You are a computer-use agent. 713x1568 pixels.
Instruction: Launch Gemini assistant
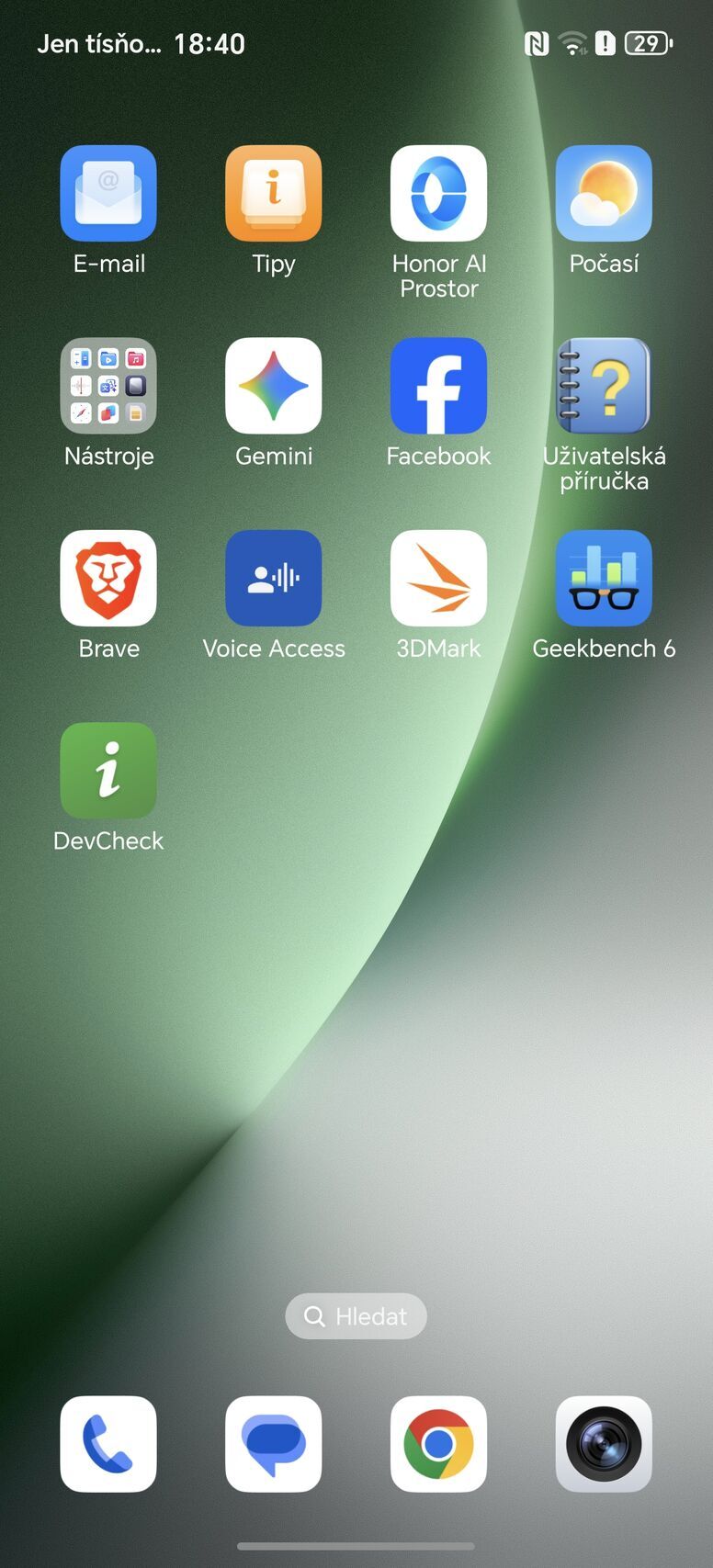pos(274,386)
